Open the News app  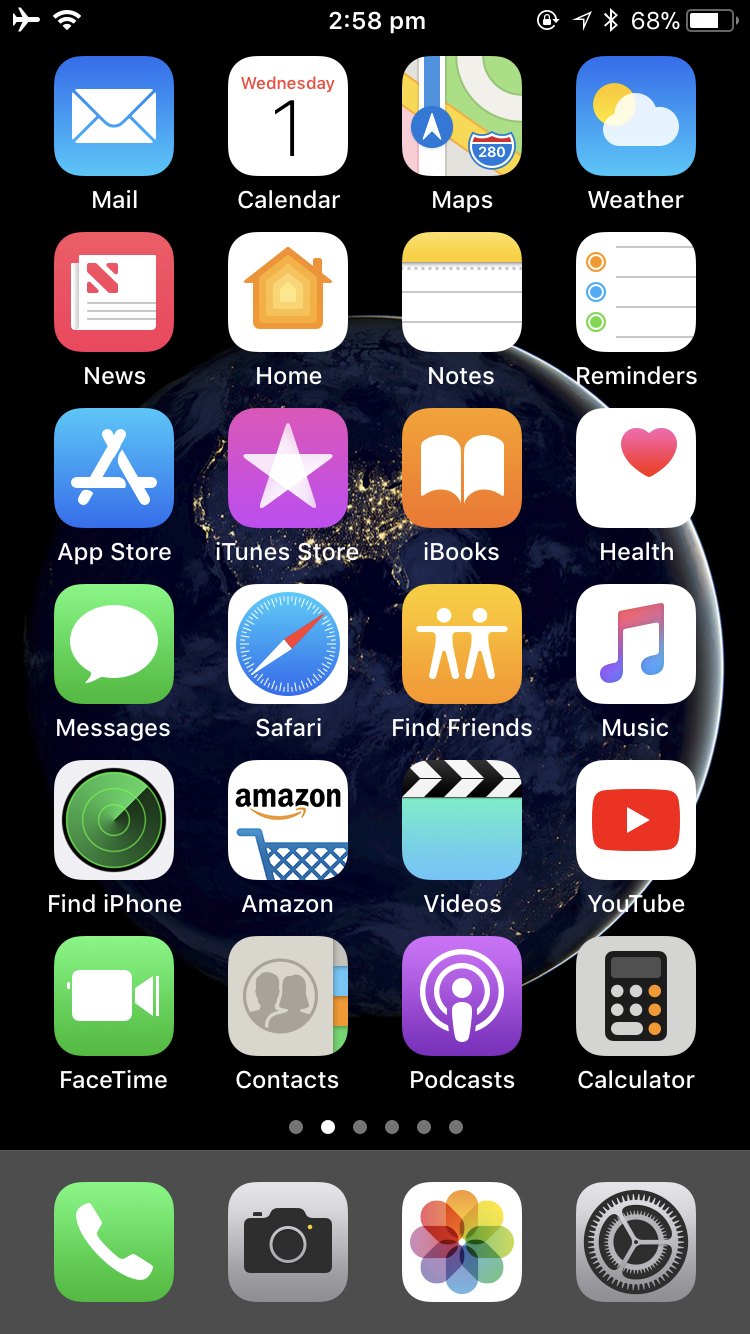[x=114, y=292]
